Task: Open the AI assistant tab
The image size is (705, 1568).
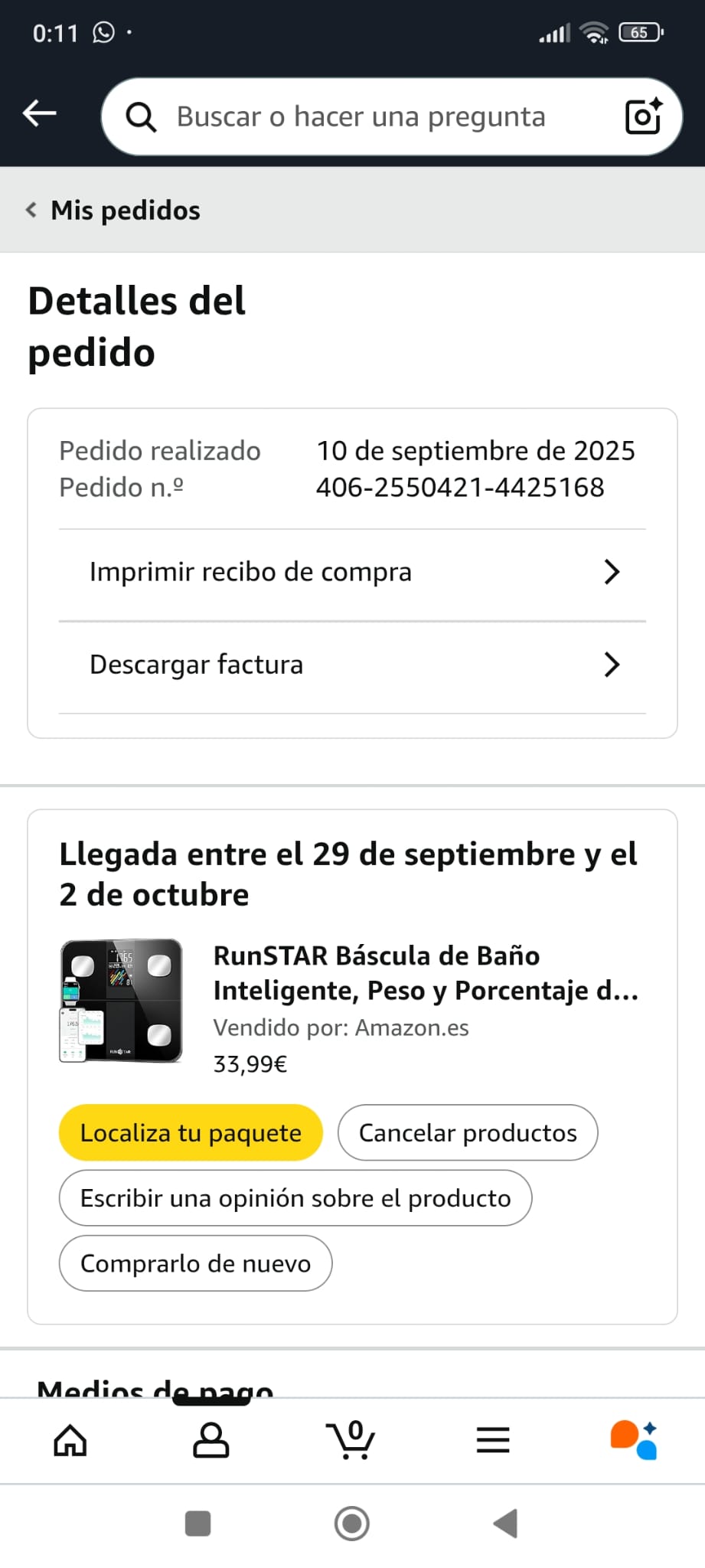Action: [x=634, y=1441]
